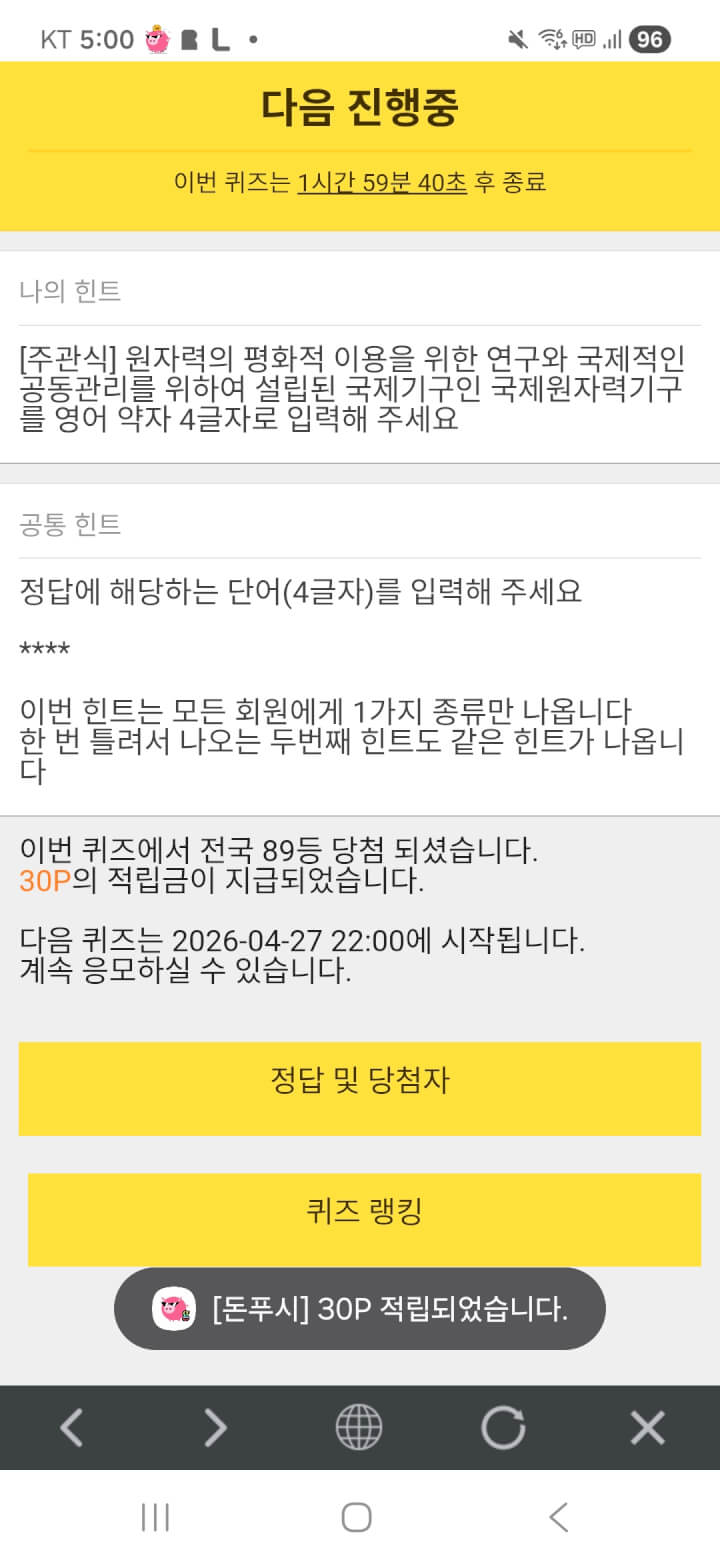Reload the quiz page

click(503, 1427)
